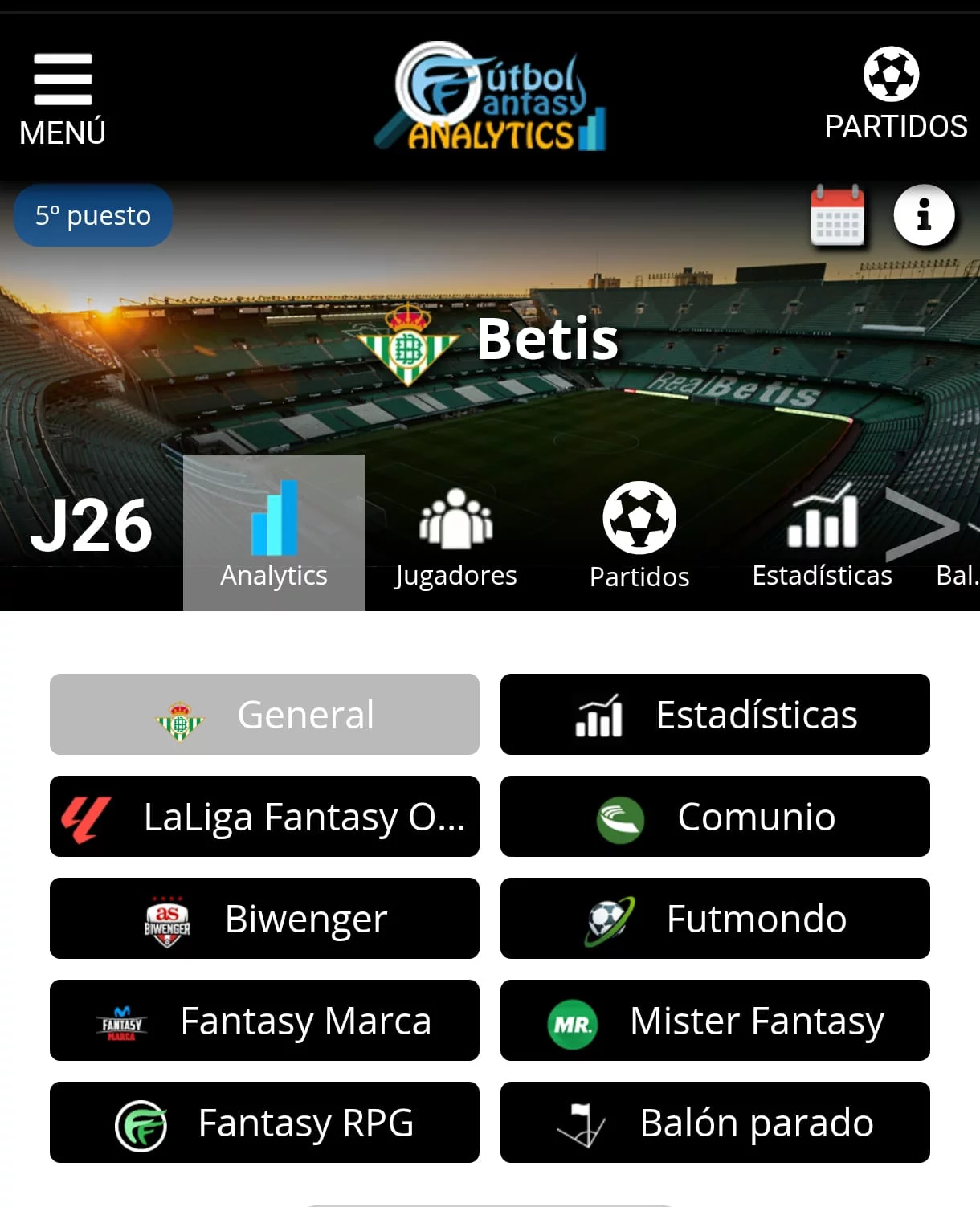Open the MENÚ drawer
This screenshot has width=980, height=1207.
pos(63,98)
